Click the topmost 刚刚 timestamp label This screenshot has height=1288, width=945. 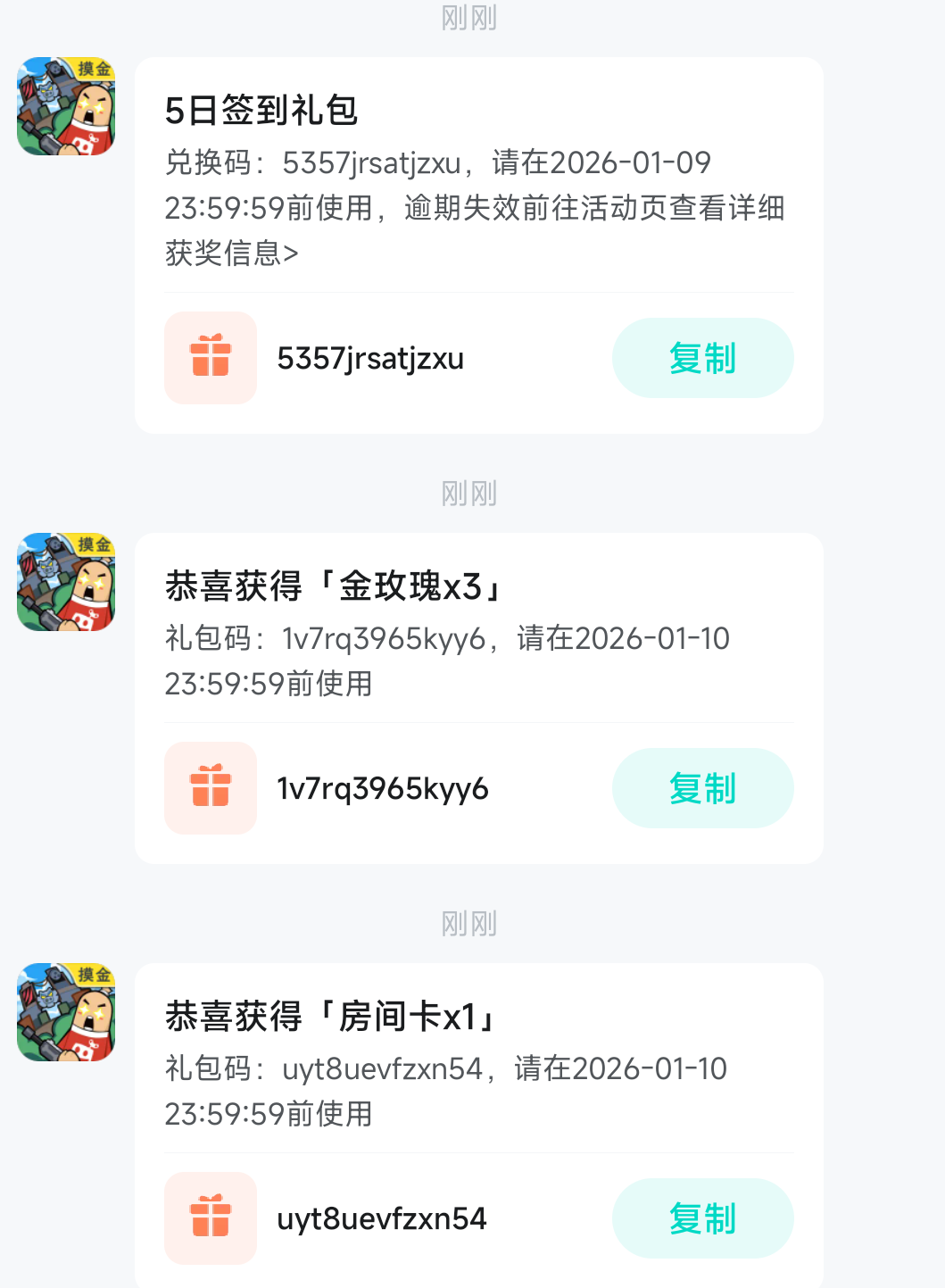[468, 18]
